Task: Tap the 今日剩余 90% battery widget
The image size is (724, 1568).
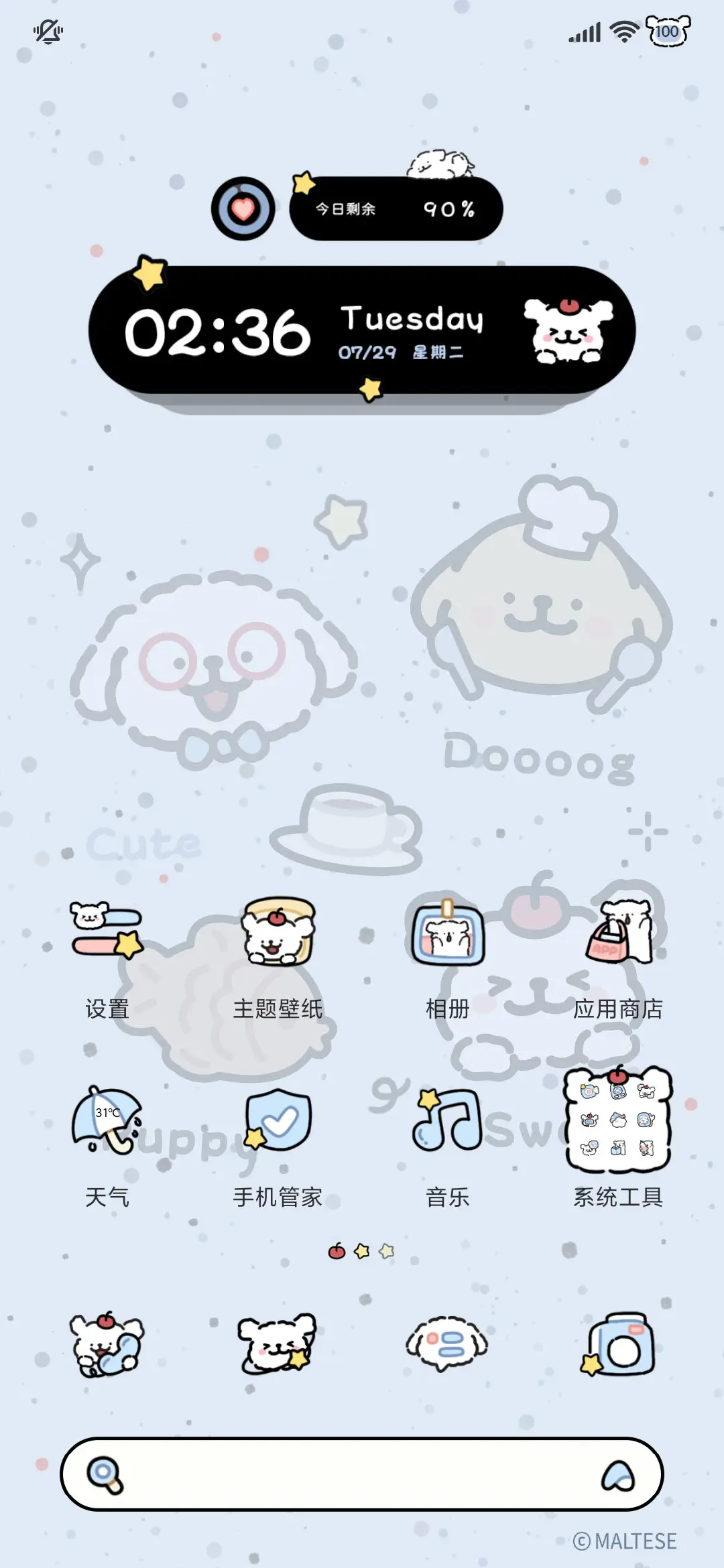Action: click(x=396, y=209)
